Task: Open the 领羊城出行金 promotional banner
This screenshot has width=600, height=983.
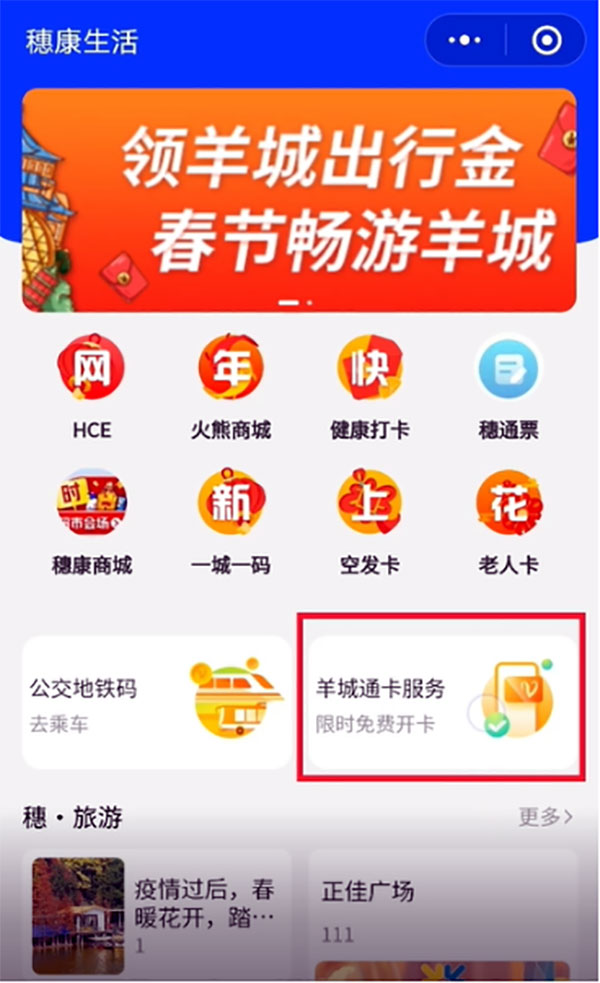Action: coord(299,200)
